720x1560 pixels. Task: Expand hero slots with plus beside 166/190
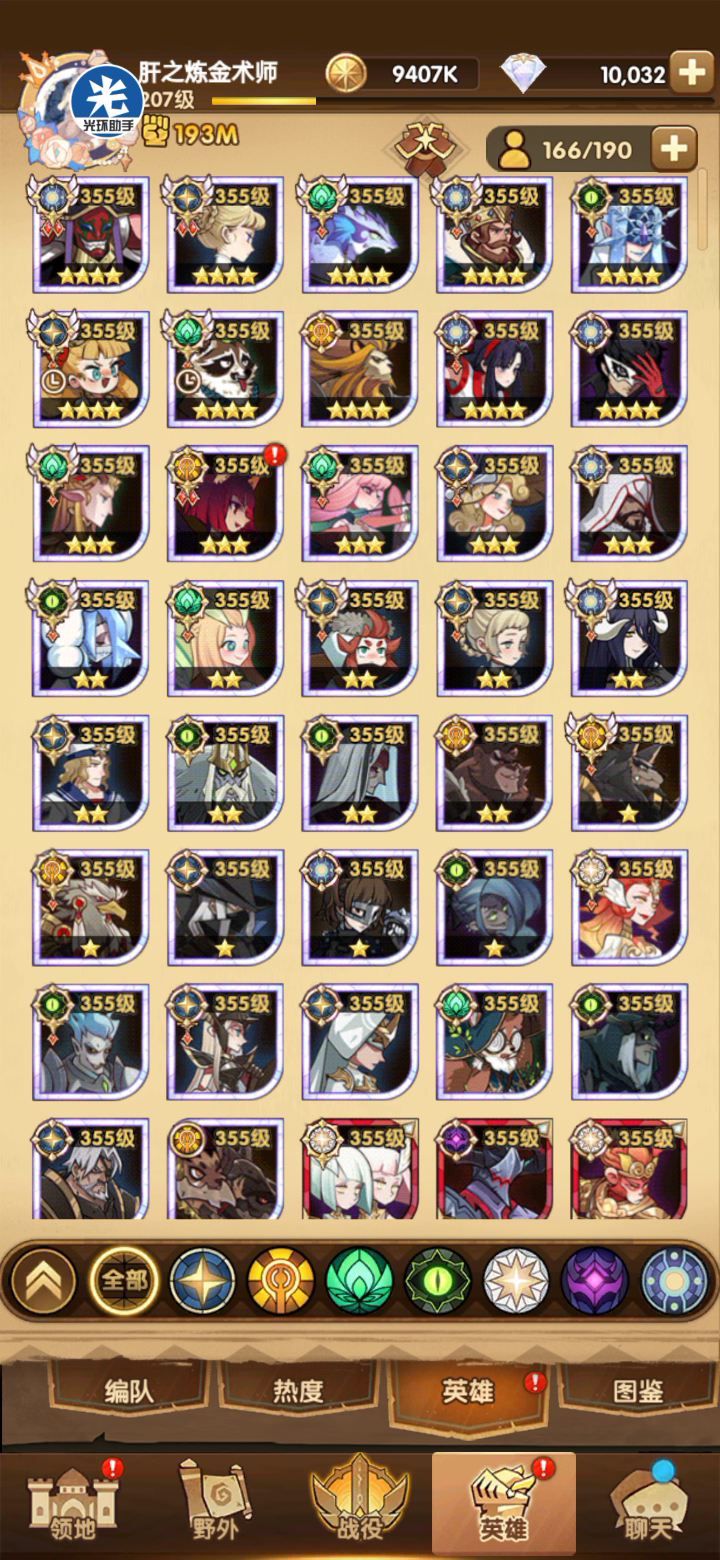(x=674, y=150)
